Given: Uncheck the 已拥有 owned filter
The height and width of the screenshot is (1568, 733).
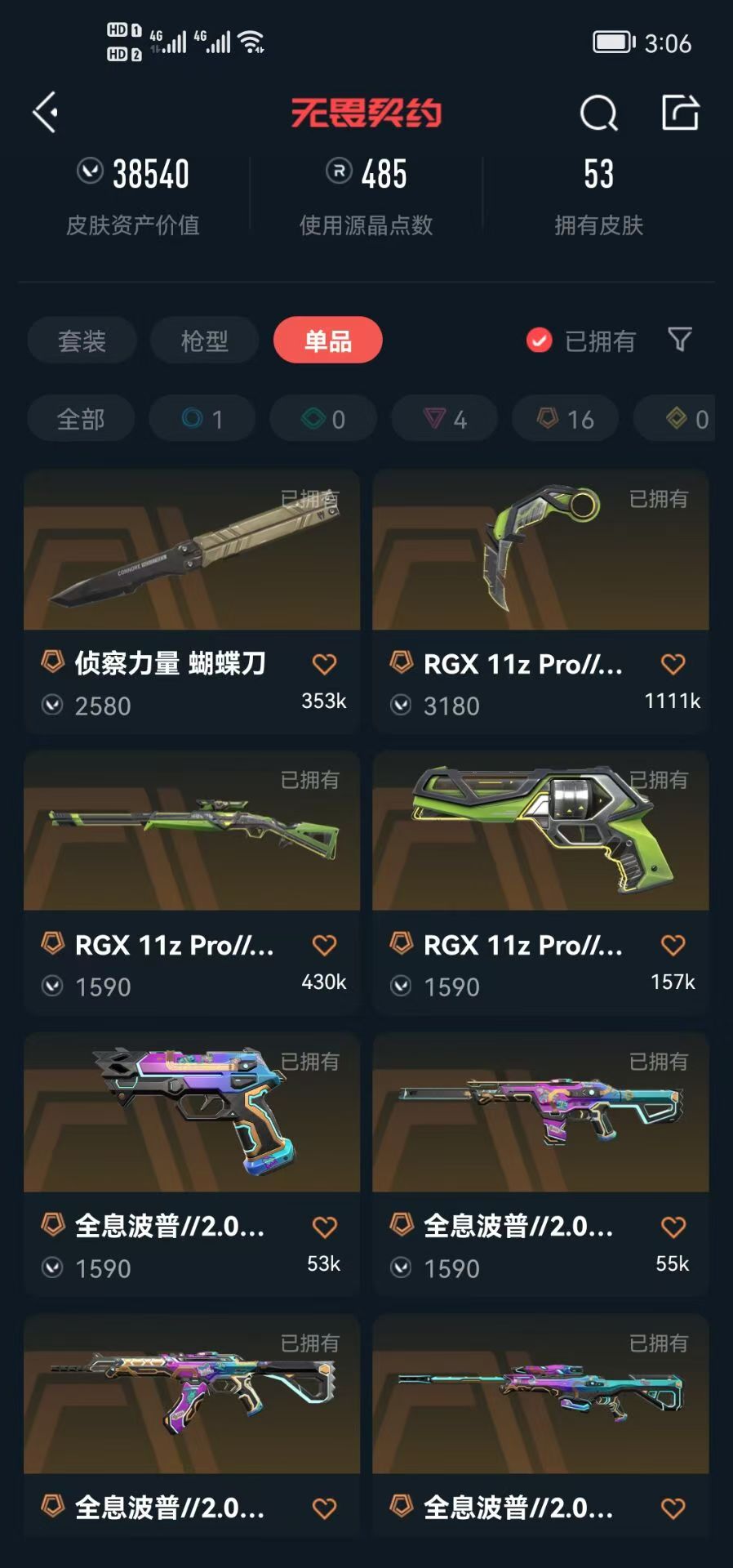Looking at the screenshot, I should [540, 341].
